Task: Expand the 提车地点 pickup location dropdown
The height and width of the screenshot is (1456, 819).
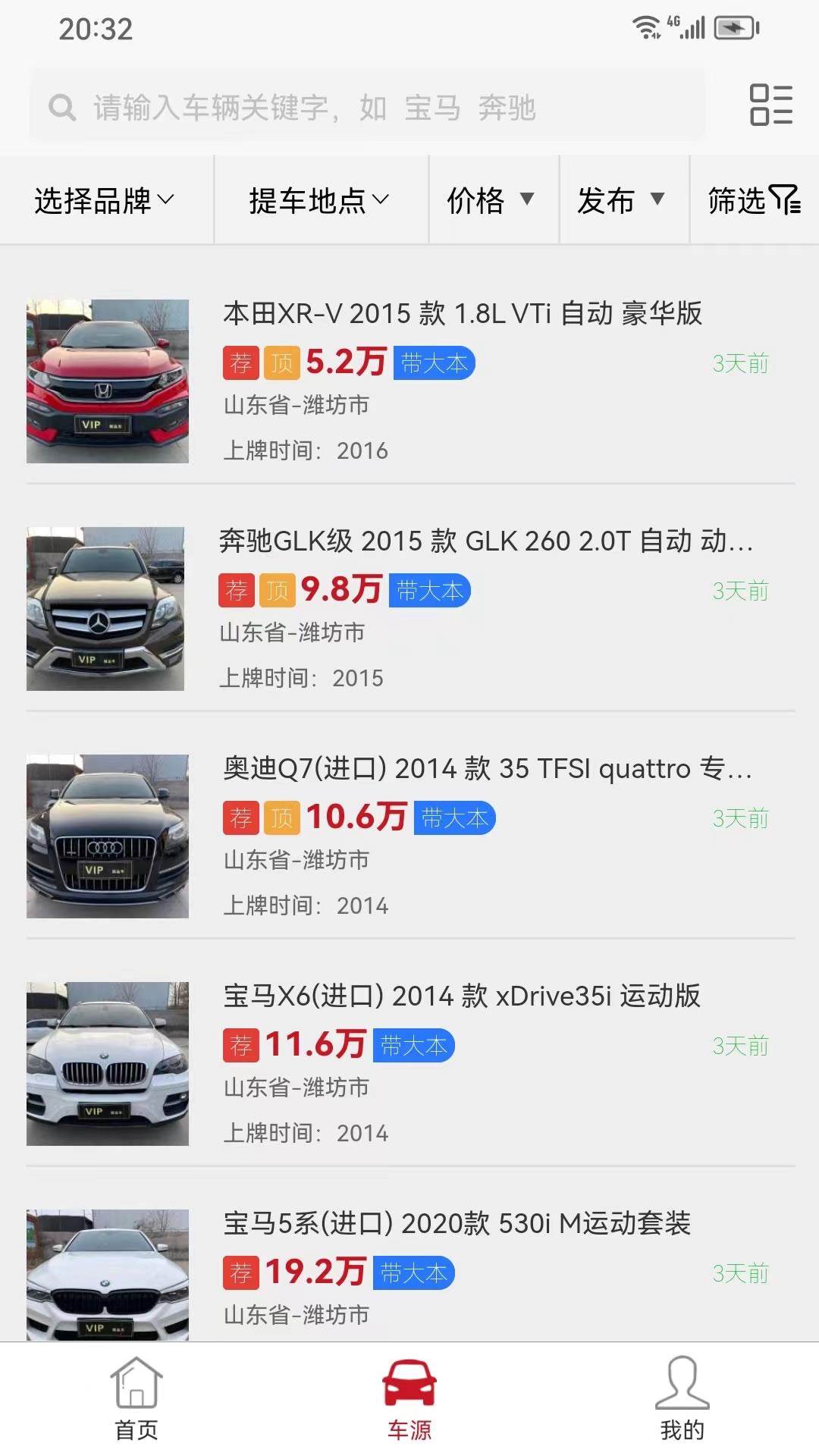Action: tap(321, 200)
